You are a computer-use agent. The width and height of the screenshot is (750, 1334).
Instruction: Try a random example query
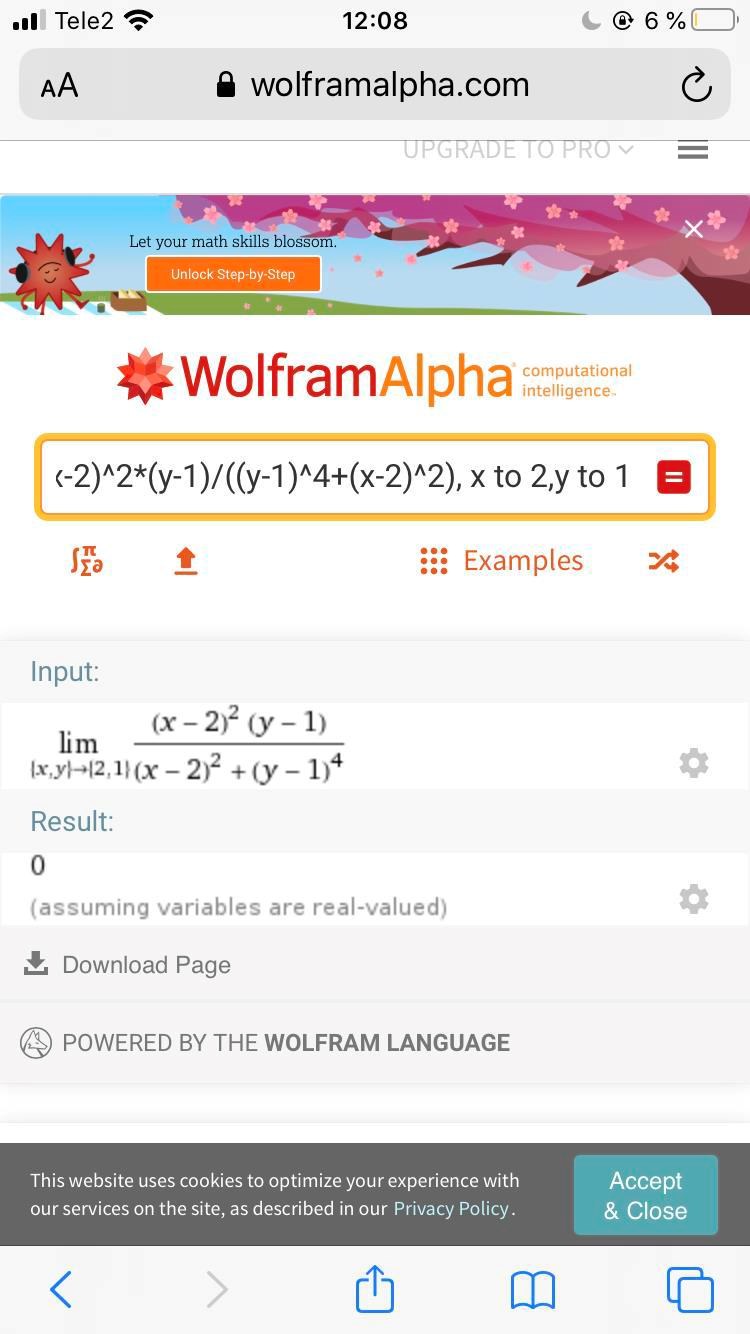pyautogui.click(x=663, y=561)
